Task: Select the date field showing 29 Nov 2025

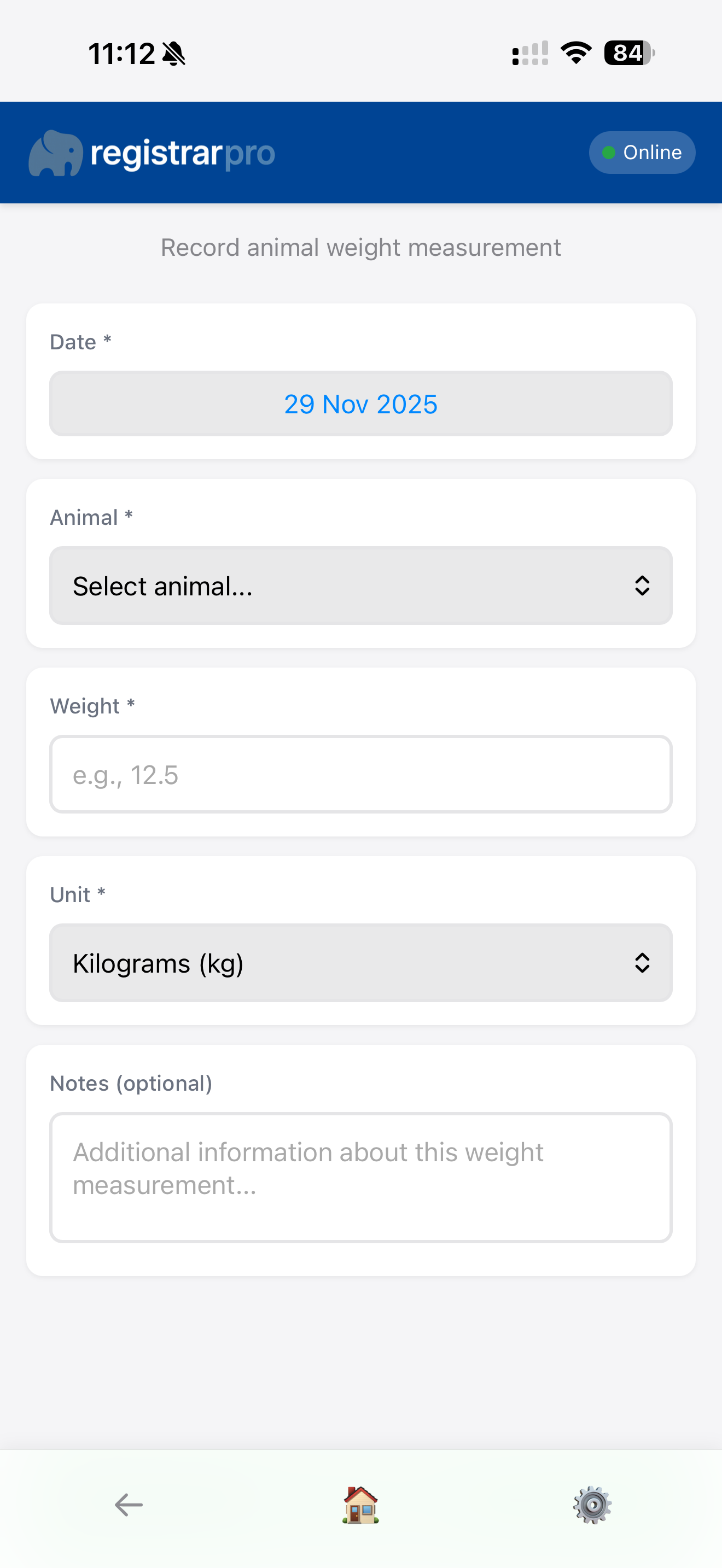Action: click(x=360, y=403)
